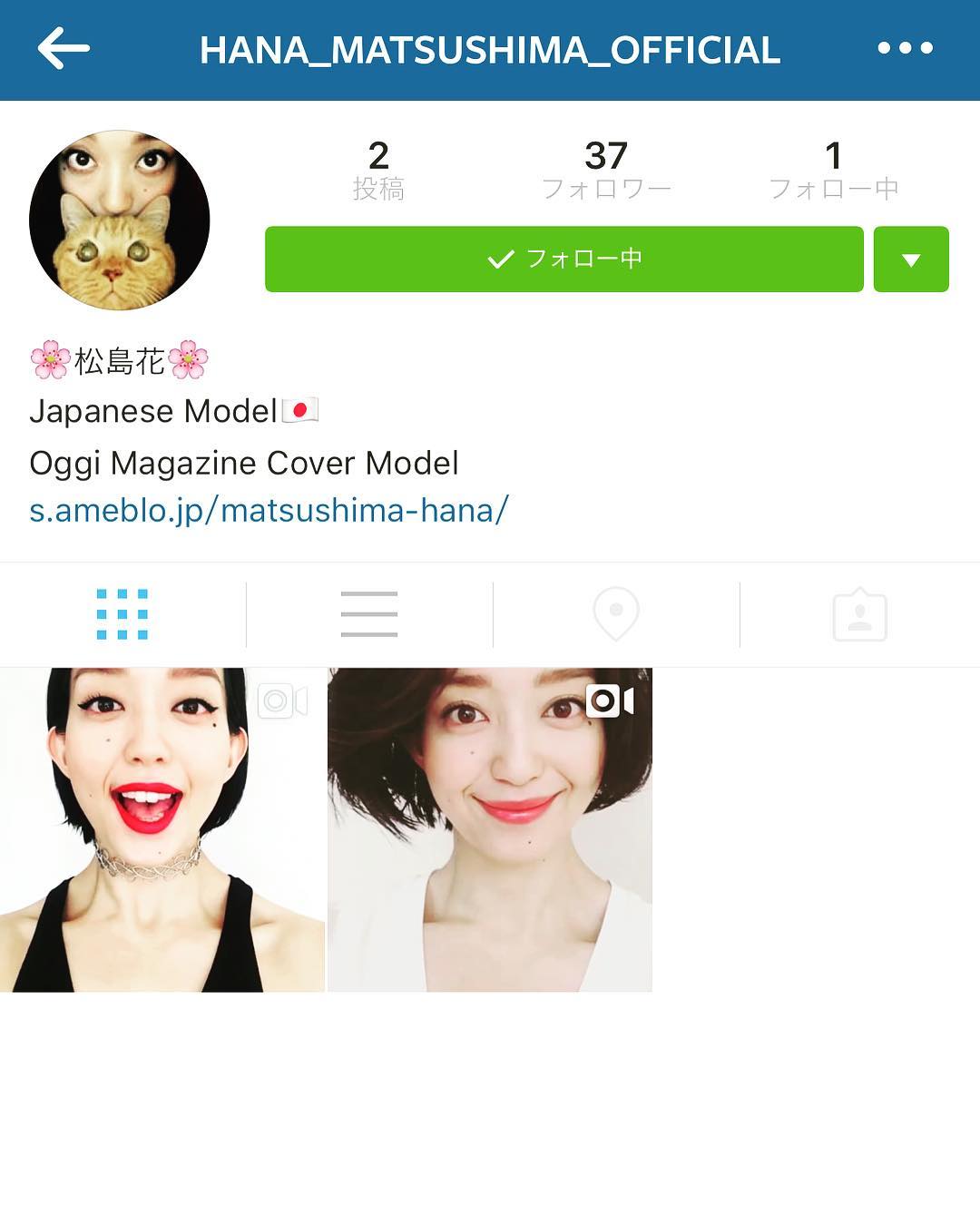The image size is (980, 1224).
Task: Open the tagged photos tab
Action: (x=859, y=614)
